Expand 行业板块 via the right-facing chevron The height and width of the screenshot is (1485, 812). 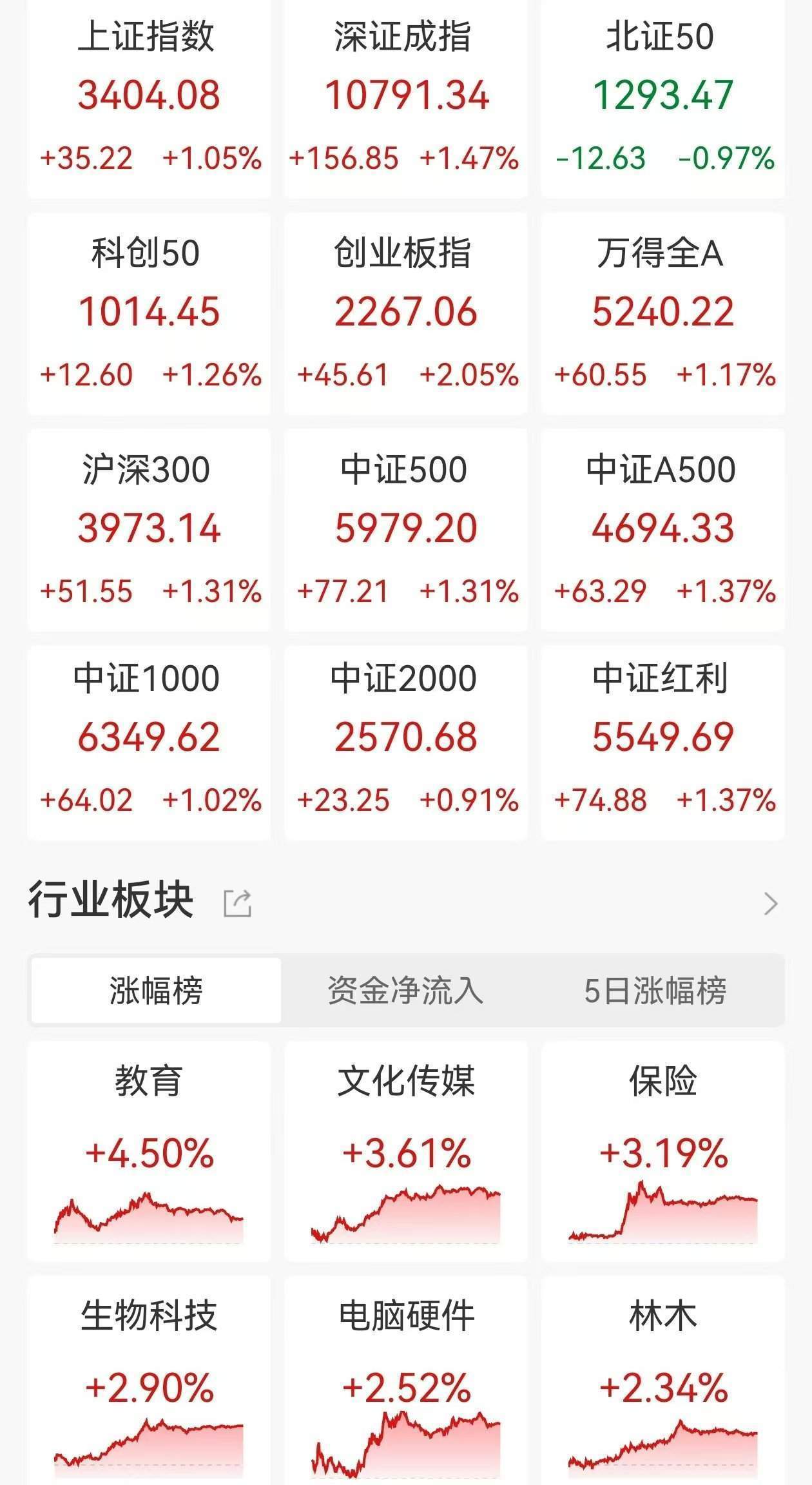[x=771, y=903]
